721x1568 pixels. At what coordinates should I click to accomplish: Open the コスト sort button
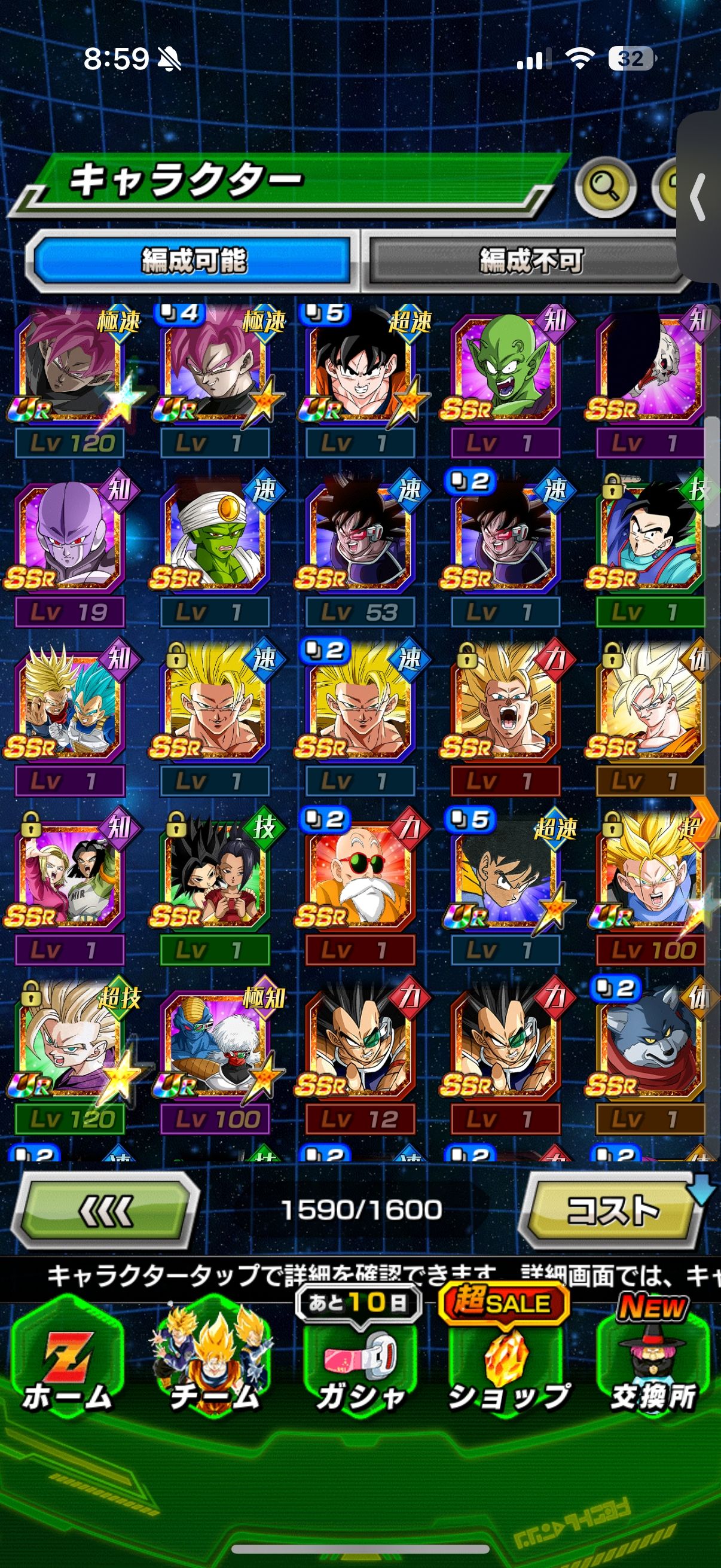(612, 1210)
